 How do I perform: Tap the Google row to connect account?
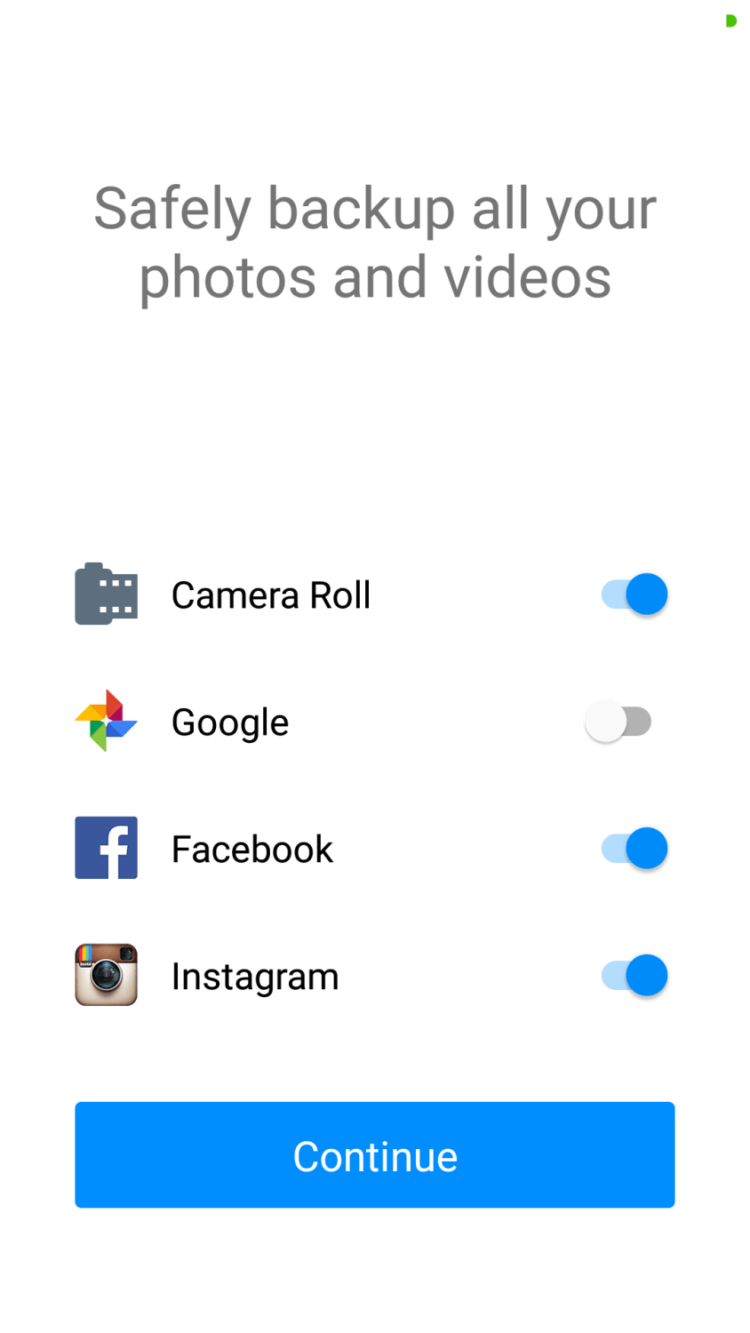(375, 721)
